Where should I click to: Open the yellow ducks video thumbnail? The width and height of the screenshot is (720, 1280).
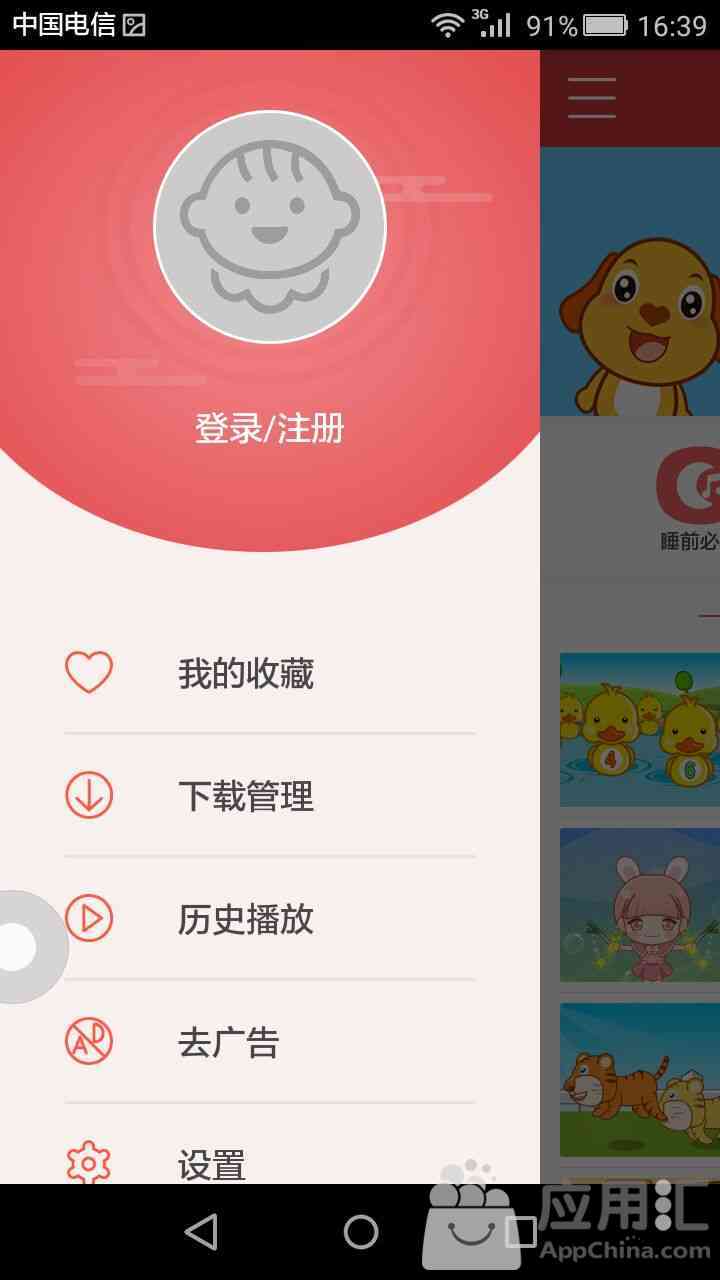(x=640, y=730)
